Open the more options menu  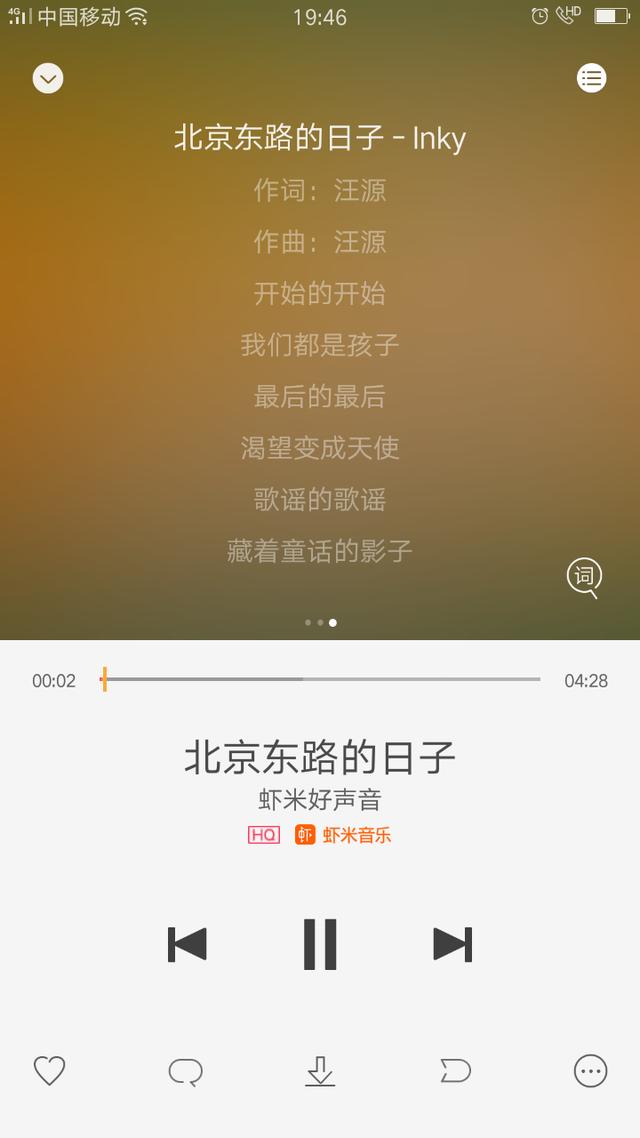coord(591,1071)
